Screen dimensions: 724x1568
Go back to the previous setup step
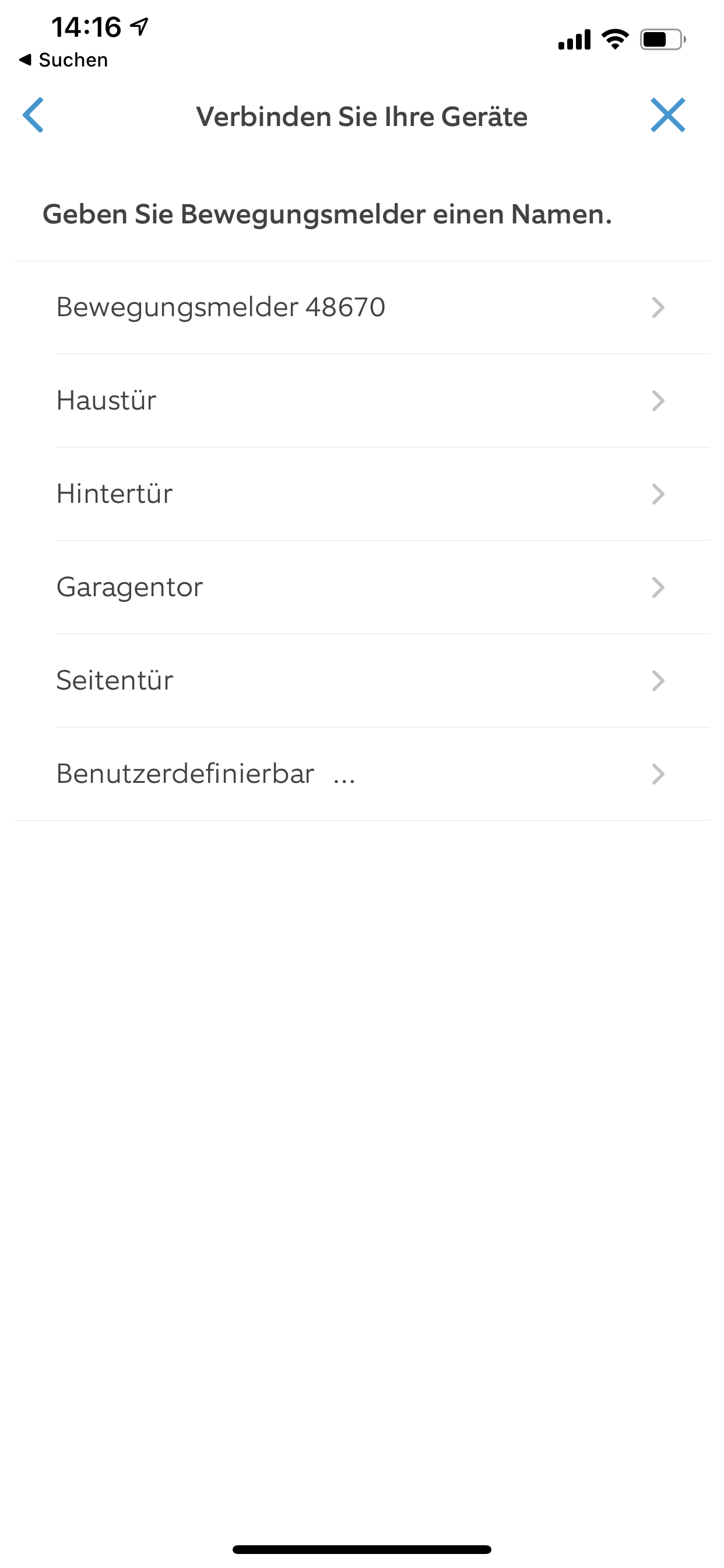coord(33,115)
